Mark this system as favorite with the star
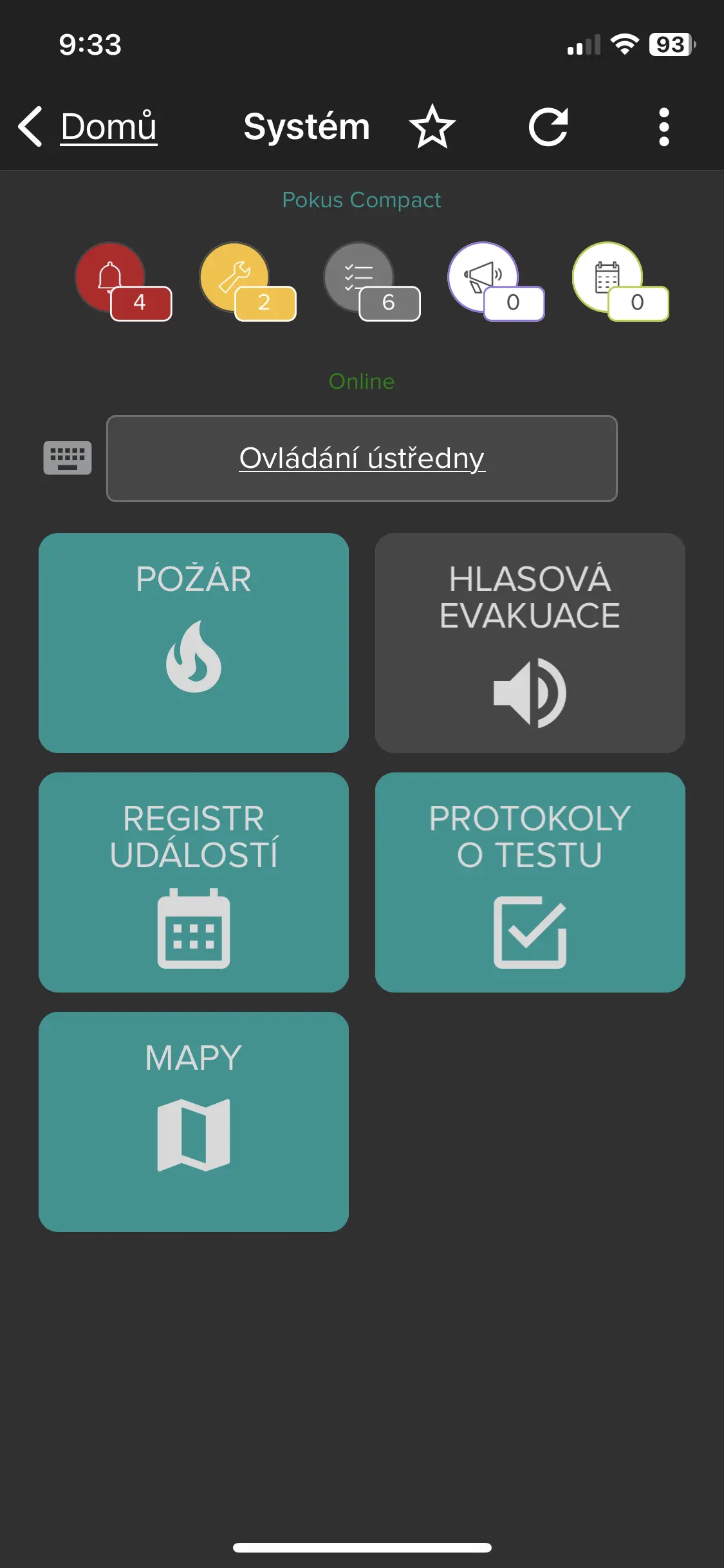Screen dimensions: 724x1568 point(432,127)
